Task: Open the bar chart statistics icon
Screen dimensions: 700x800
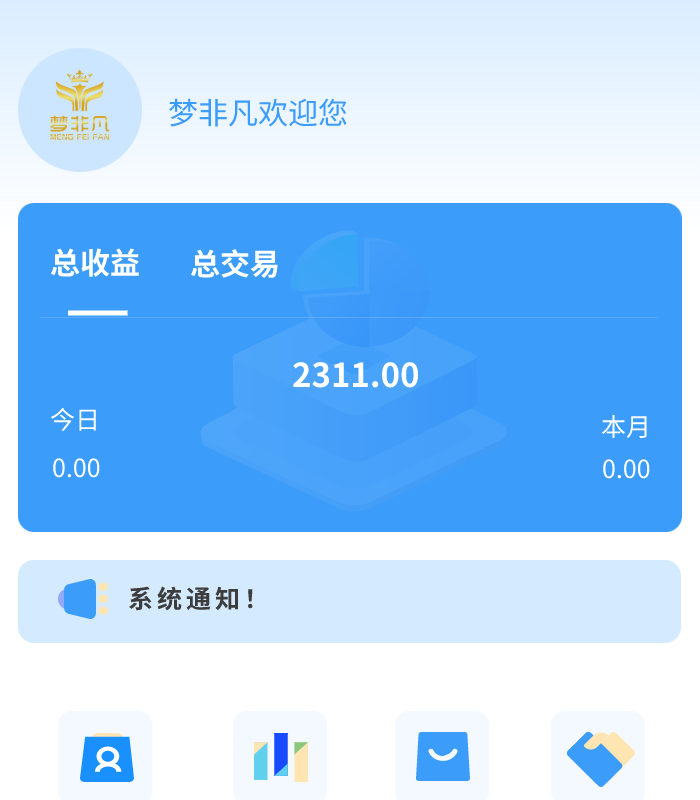Action: pos(280,758)
